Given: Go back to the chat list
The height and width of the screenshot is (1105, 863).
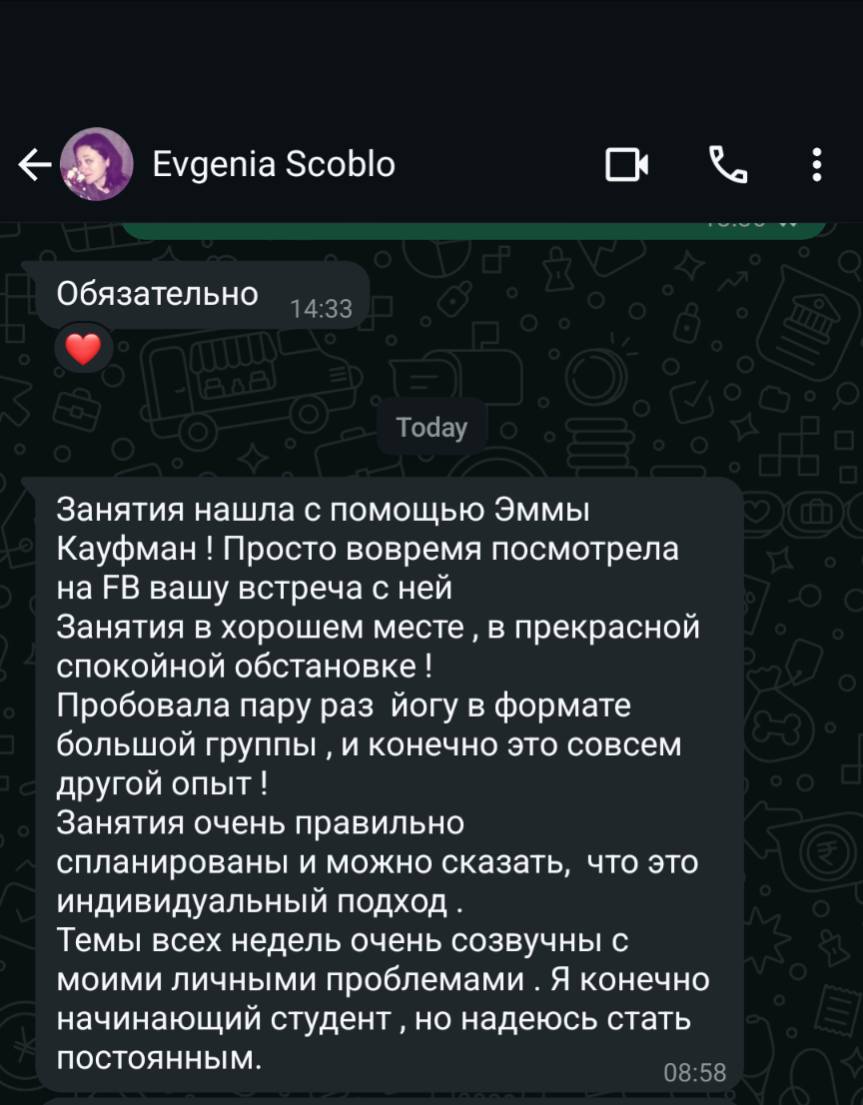Looking at the screenshot, I should pyautogui.click(x=34, y=165).
